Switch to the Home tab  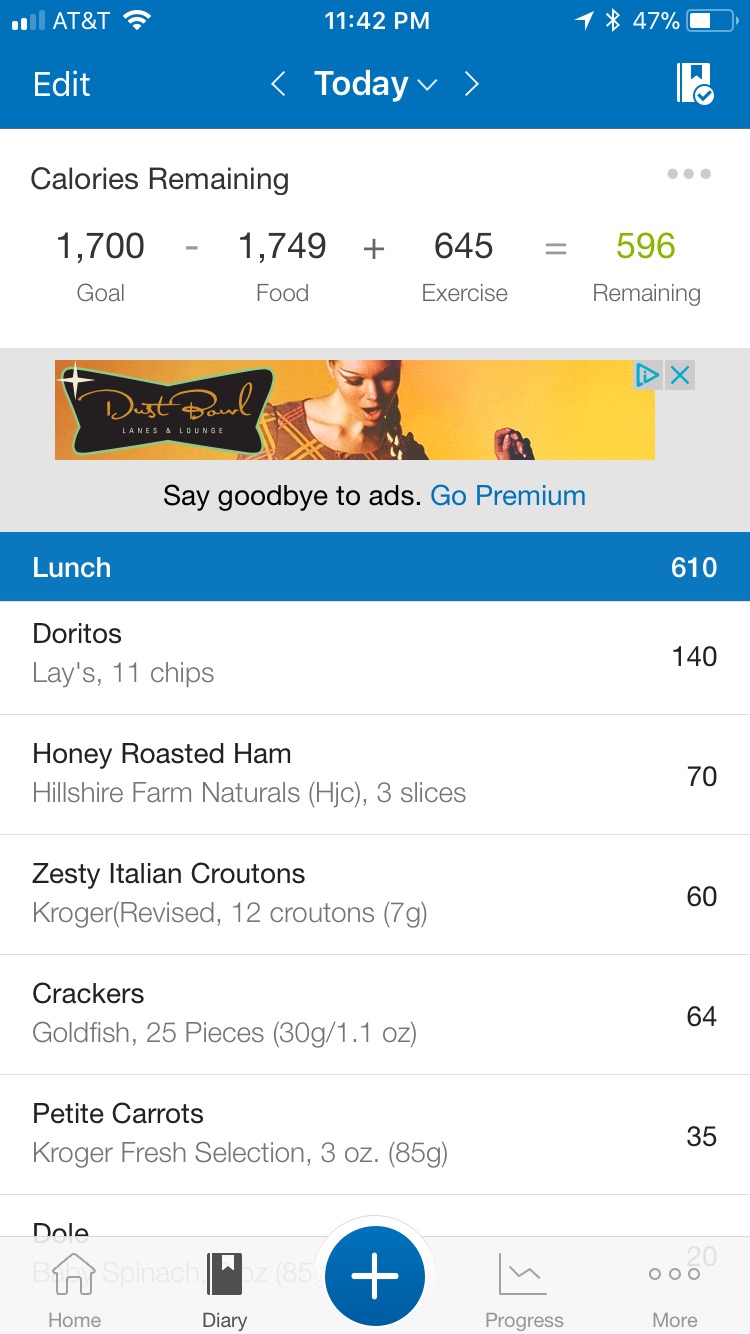(75, 1290)
